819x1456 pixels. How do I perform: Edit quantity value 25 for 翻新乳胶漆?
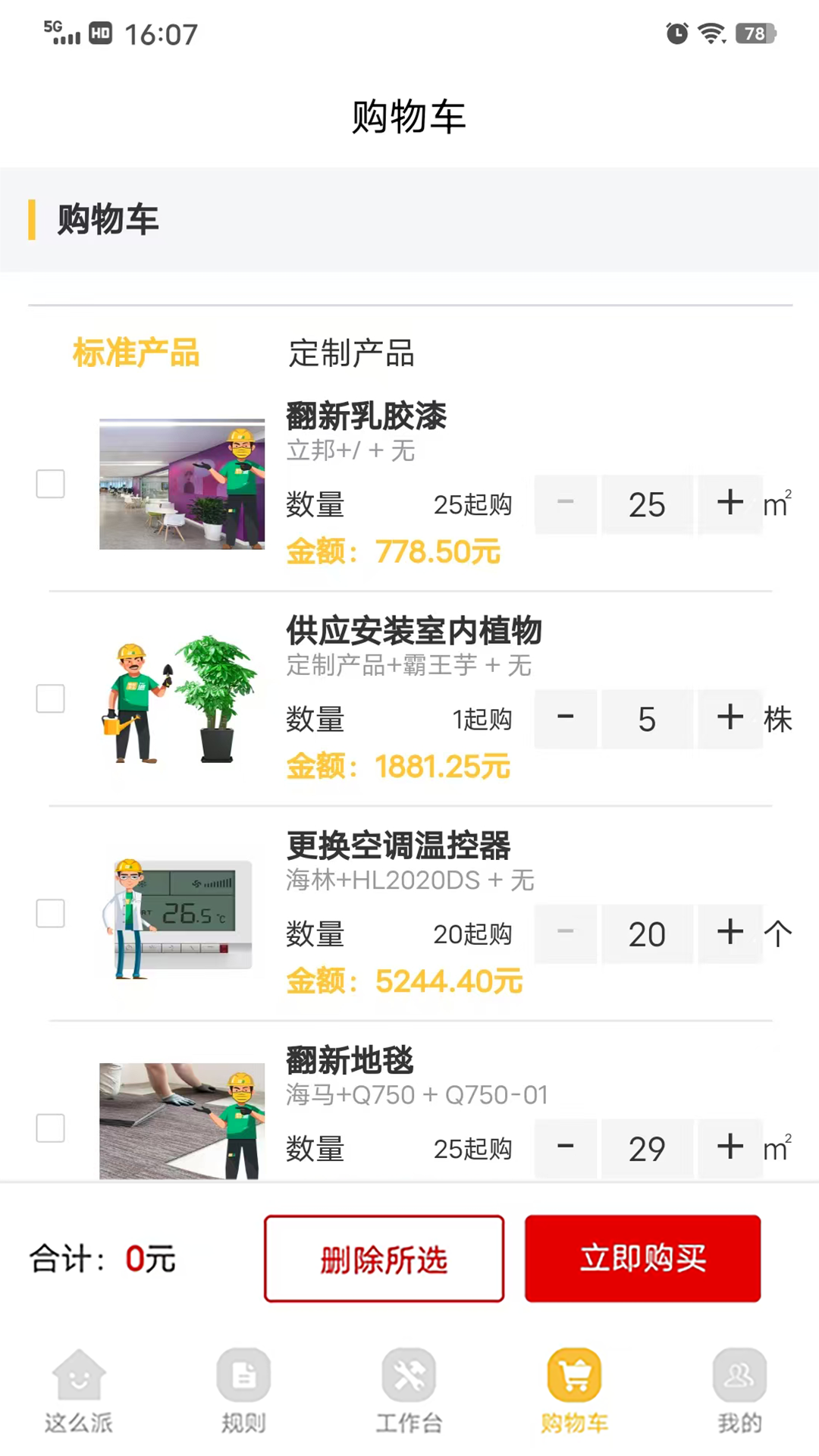tap(647, 504)
